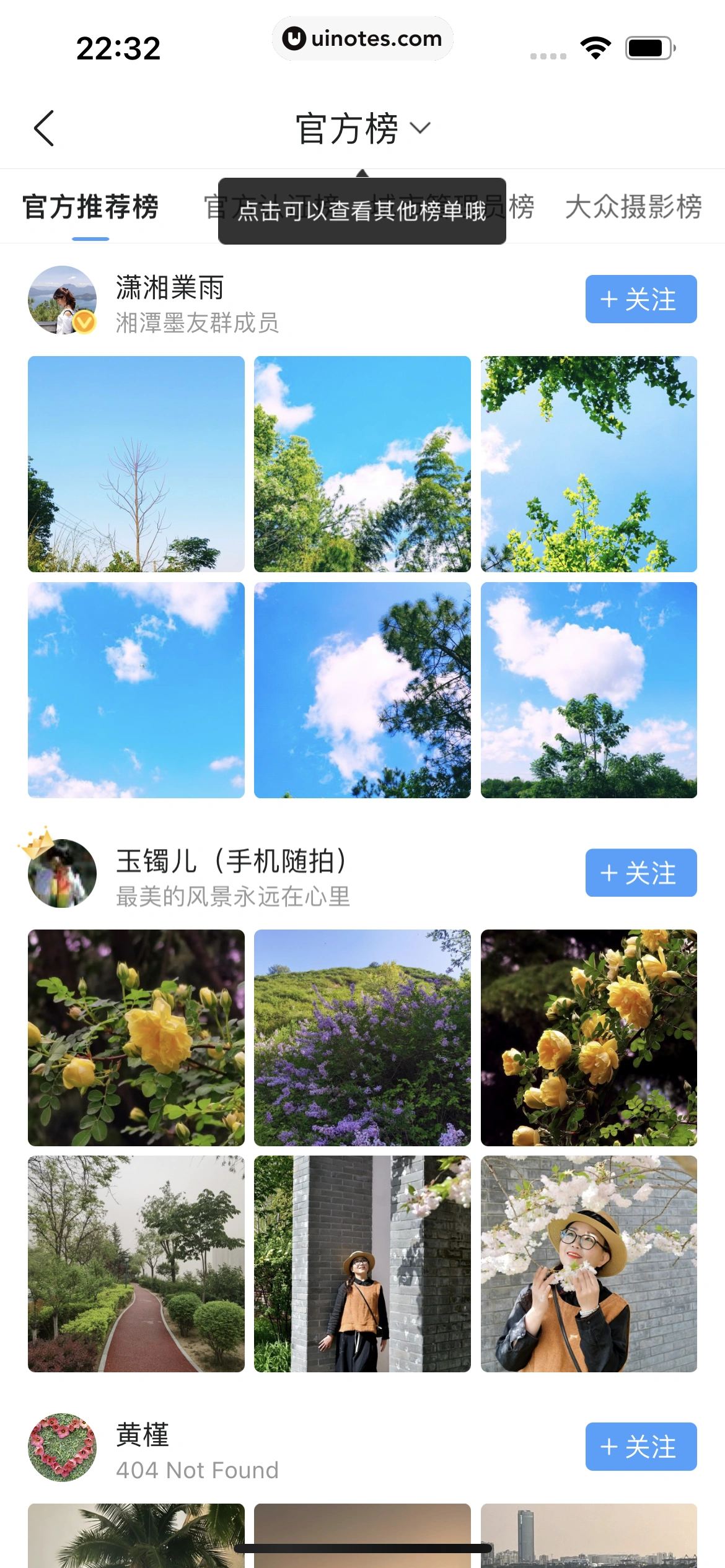Open the bare tree against blue sky photo
This screenshot has width=725, height=1568.
136,462
